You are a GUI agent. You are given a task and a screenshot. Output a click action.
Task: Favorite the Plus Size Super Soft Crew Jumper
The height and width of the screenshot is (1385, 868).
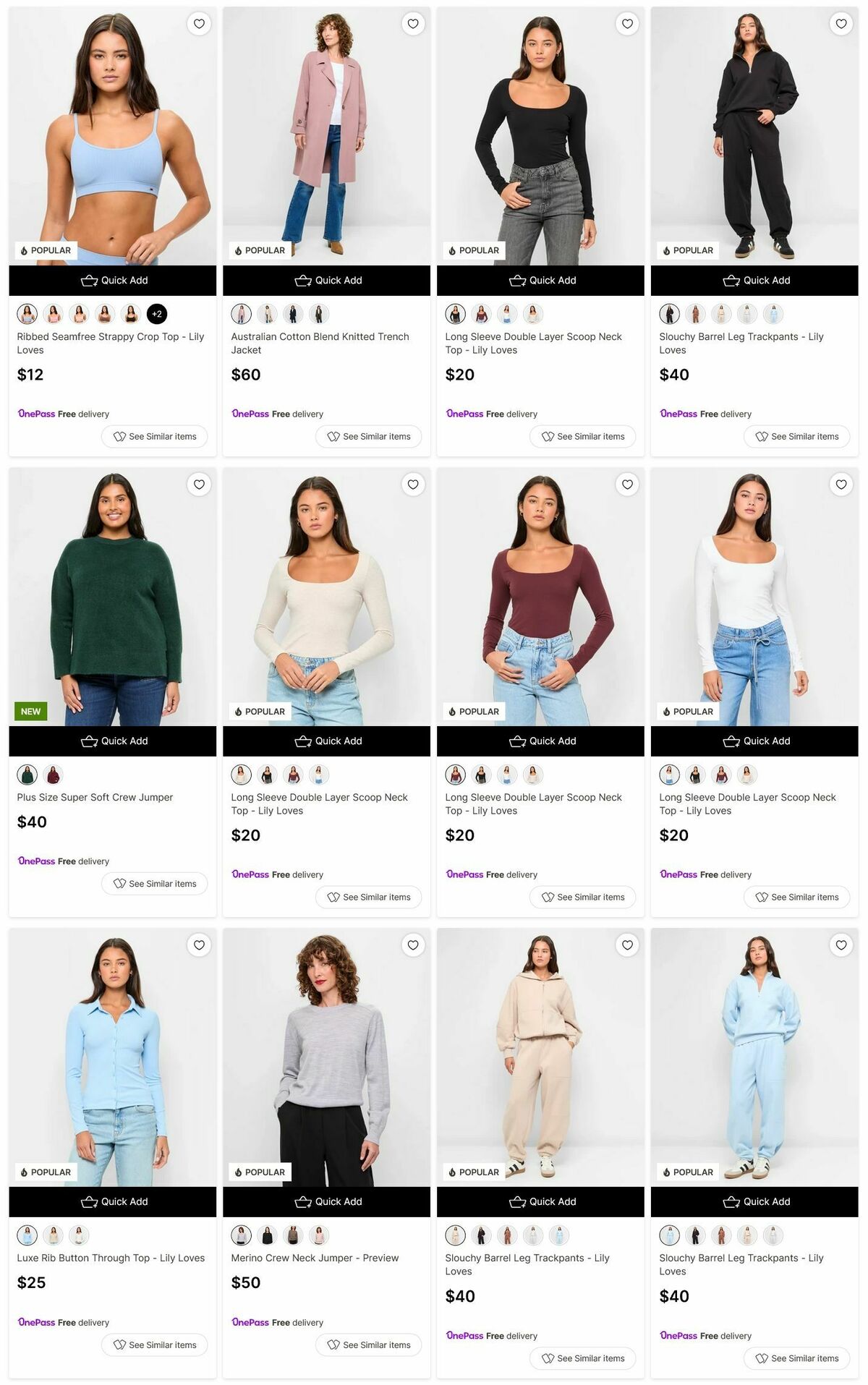coord(199,484)
